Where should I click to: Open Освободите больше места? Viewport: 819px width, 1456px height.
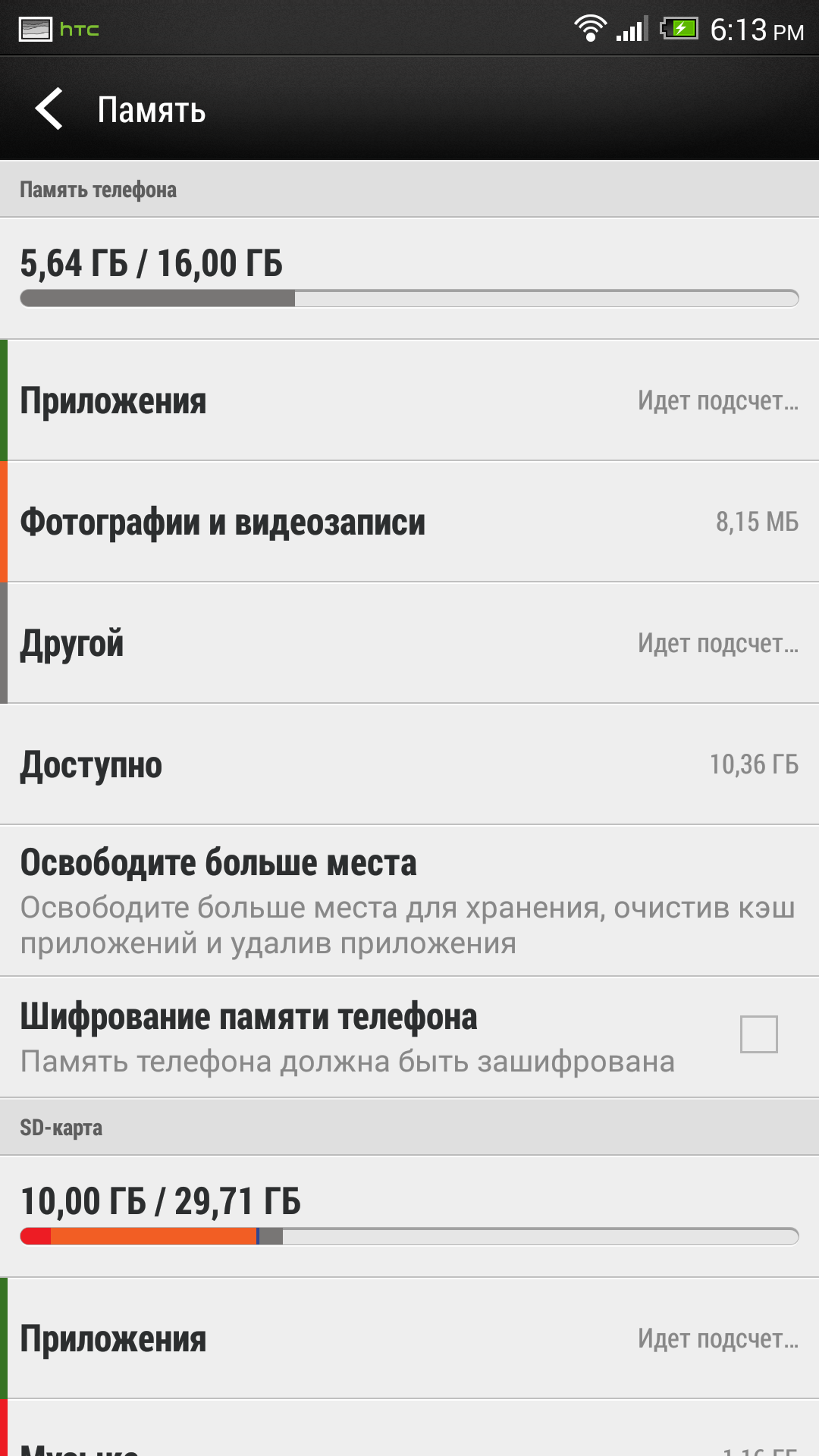[409, 901]
